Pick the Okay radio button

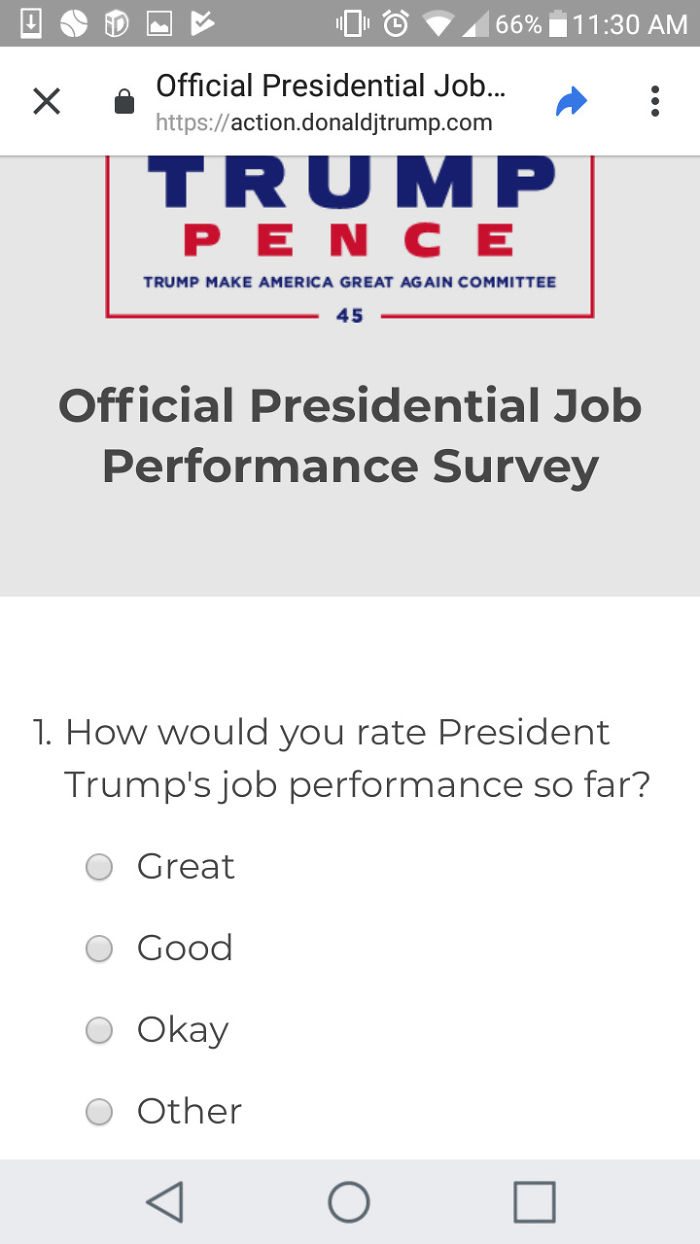coord(99,1030)
